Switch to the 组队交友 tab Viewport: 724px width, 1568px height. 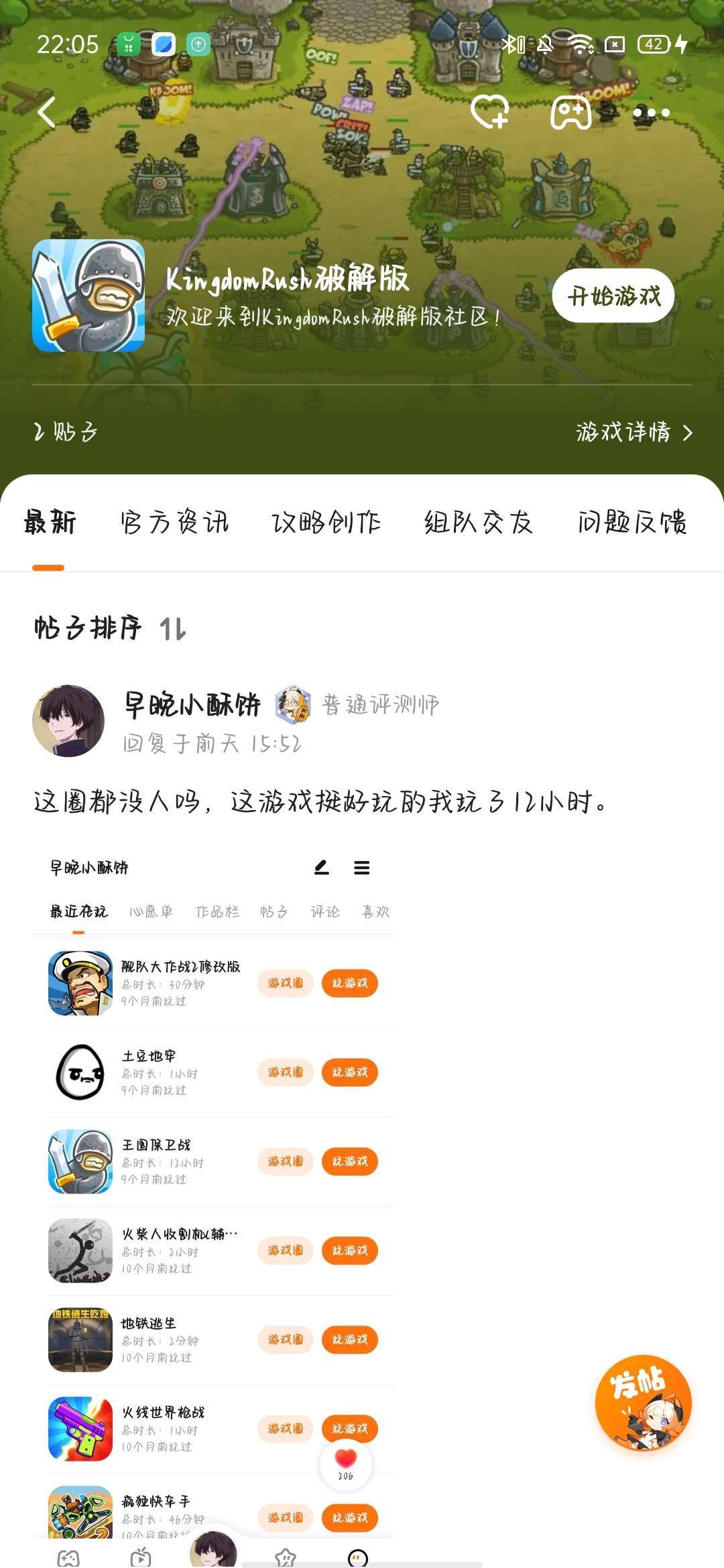pos(479,523)
